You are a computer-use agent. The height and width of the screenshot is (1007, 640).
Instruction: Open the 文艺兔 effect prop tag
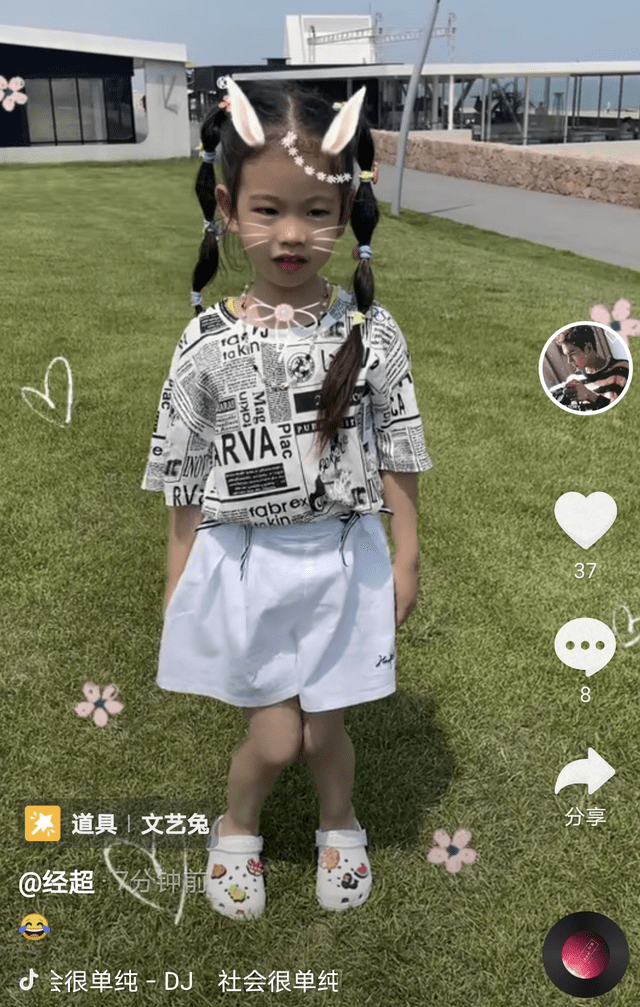coord(174,824)
